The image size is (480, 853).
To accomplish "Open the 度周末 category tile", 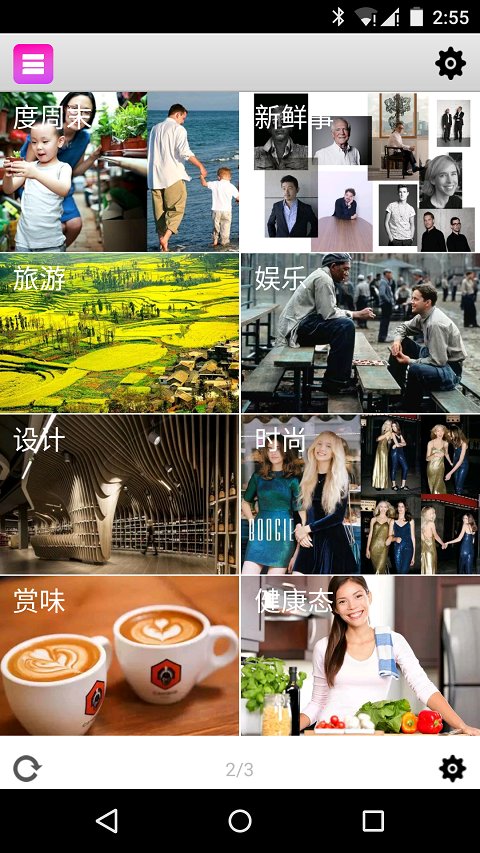I will (x=119, y=171).
